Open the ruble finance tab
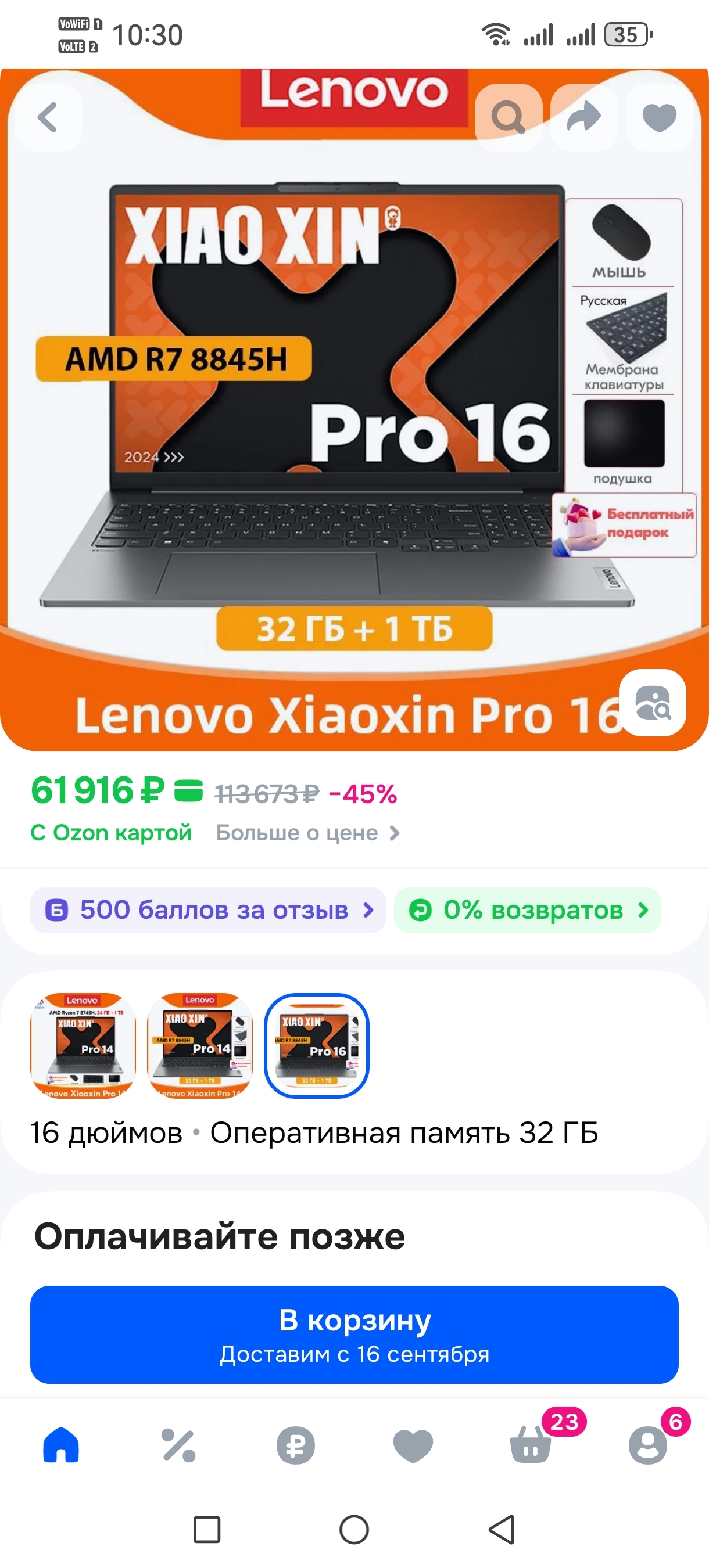This screenshot has height=1568, width=709. coord(295,1445)
